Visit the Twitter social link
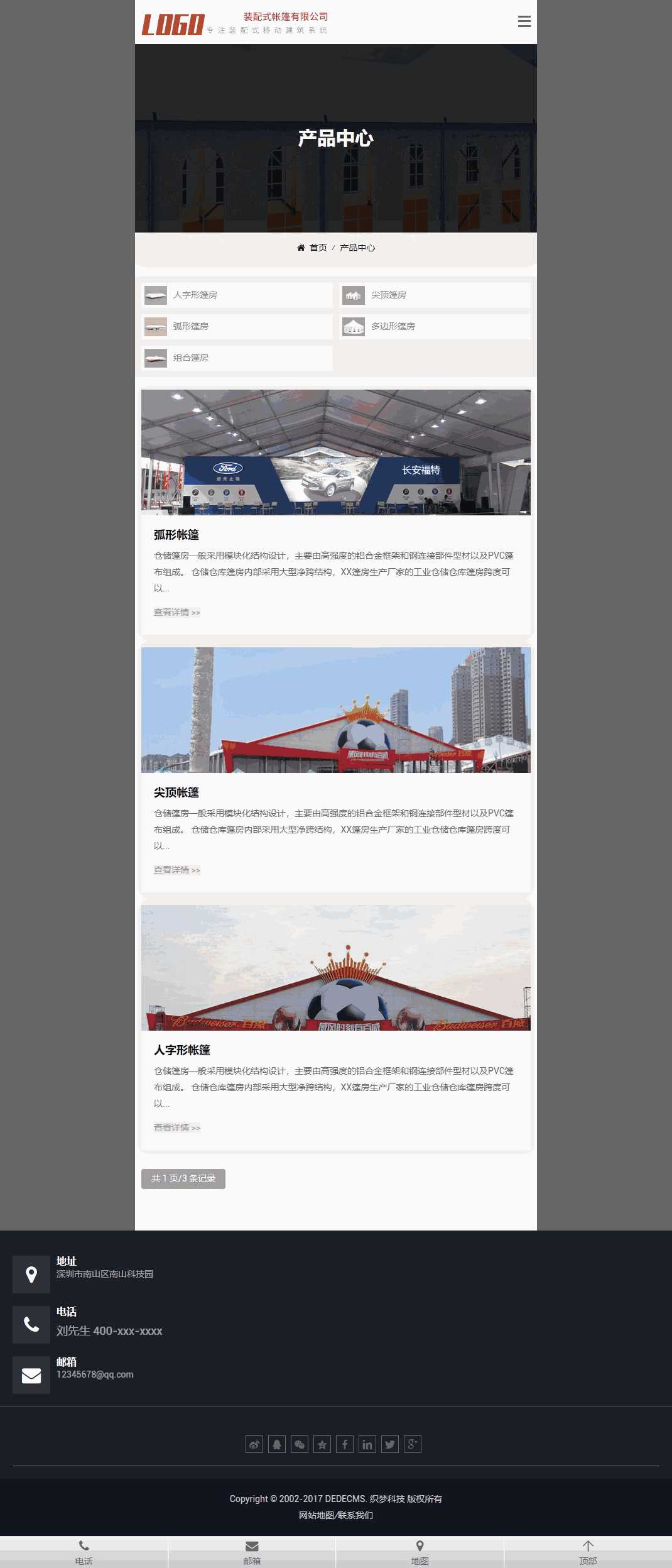The height and width of the screenshot is (1568, 672). pos(390,1444)
